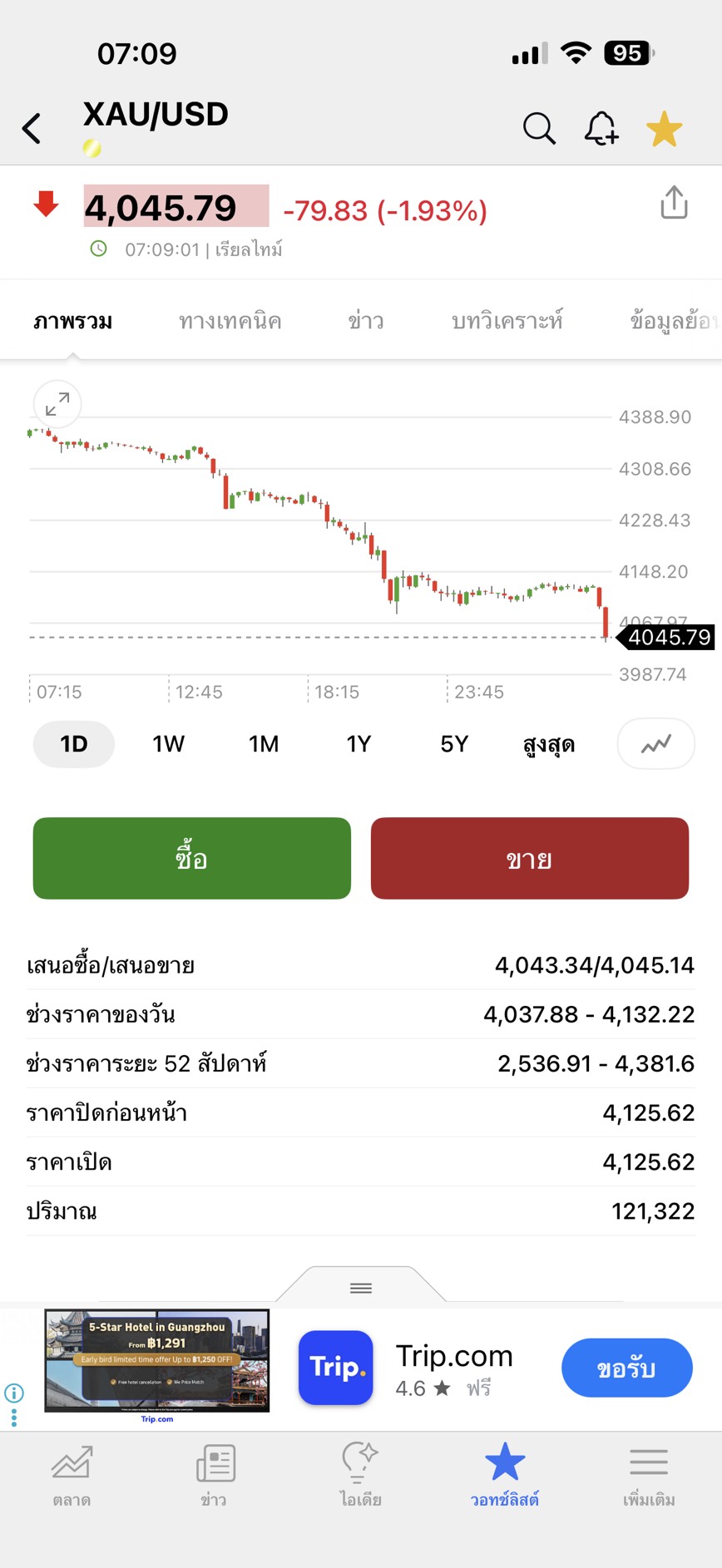Change the chart type button
Screen dimensions: 722x1568
click(x=655, y=744)
